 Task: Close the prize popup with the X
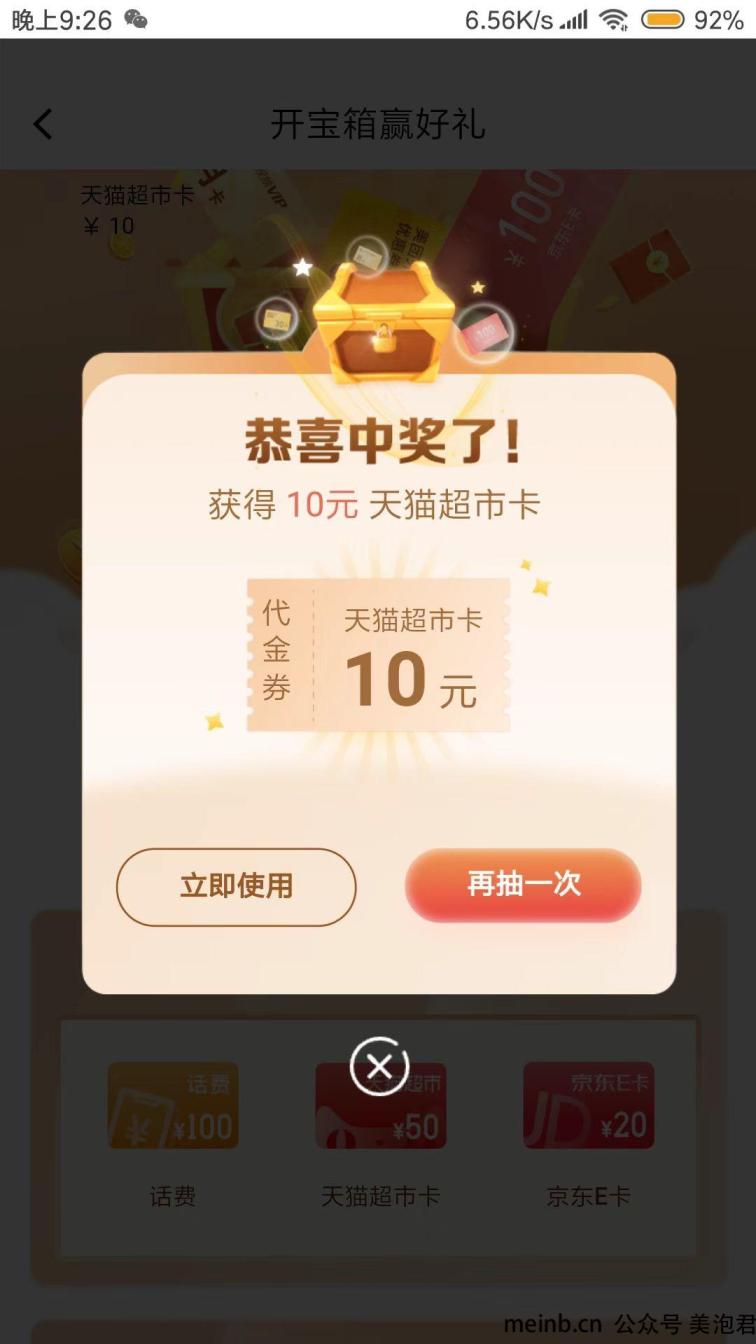pos(379,1066)
